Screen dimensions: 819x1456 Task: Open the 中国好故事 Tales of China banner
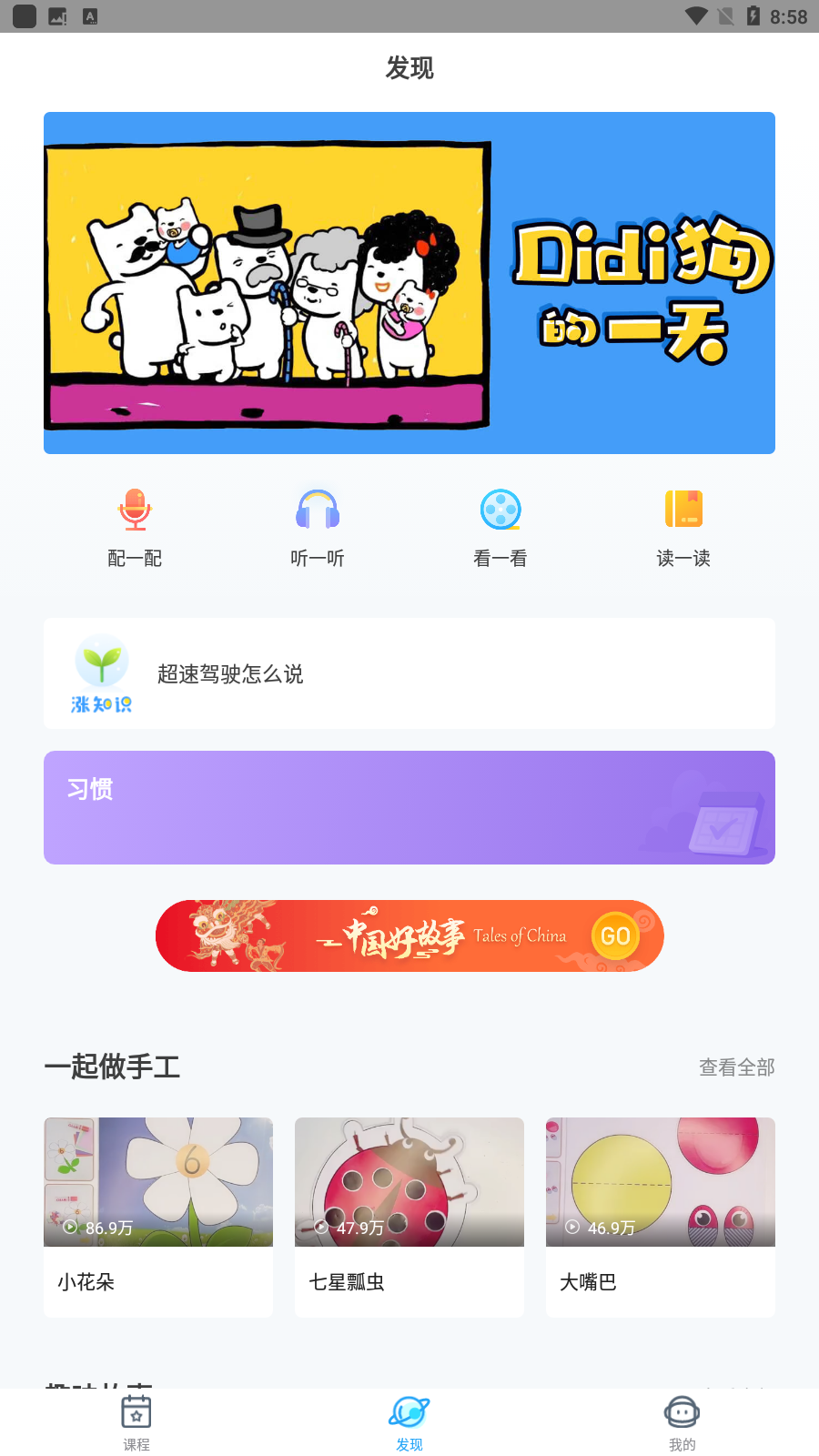[x=409, y=935]
